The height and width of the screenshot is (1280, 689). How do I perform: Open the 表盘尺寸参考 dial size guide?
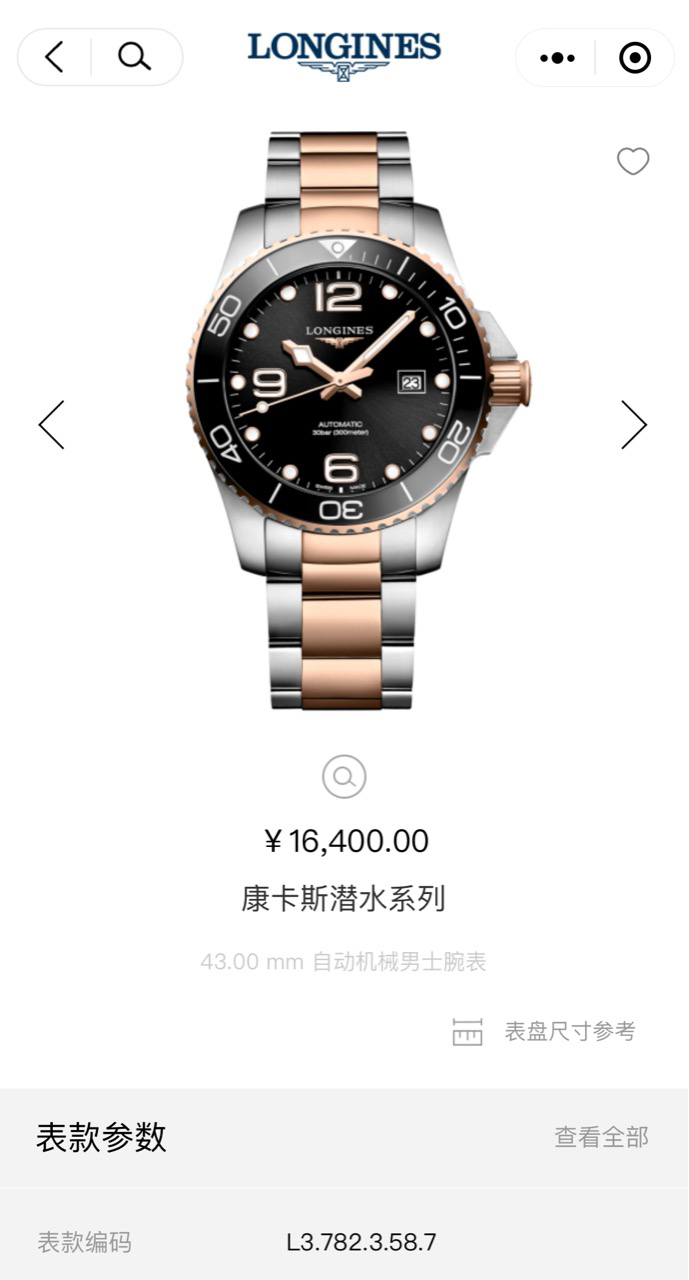click(545, 1032)
